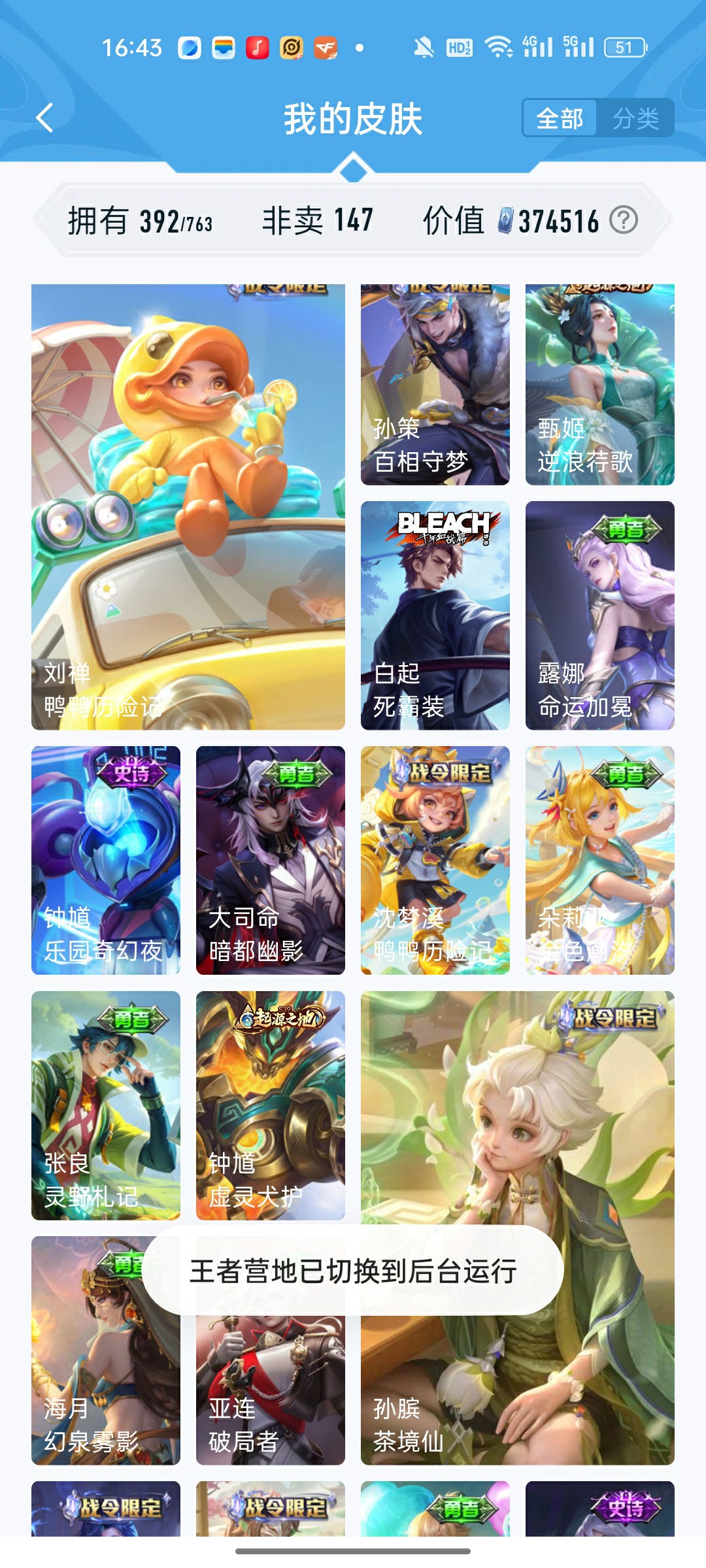
Task: Open 朵莉亚 skin card
Action: [599, 860]
